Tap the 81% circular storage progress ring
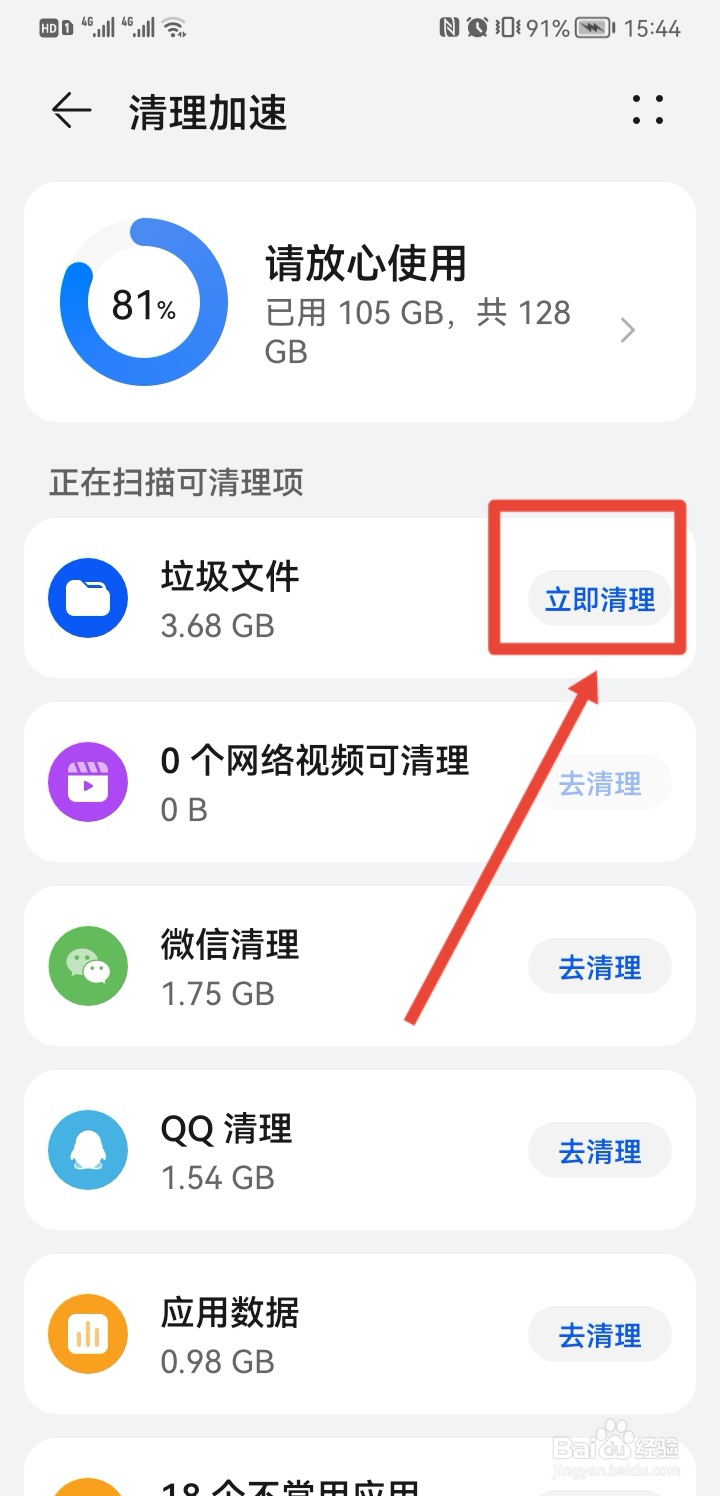 pos(142,301)
